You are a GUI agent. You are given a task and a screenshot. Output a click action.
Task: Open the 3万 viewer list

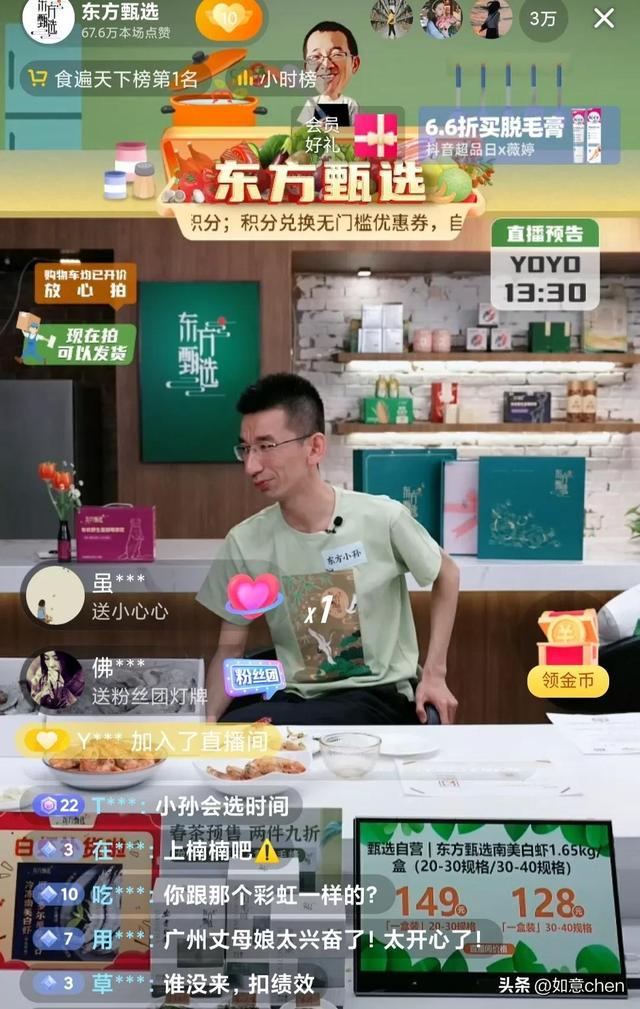coord(543,18)
